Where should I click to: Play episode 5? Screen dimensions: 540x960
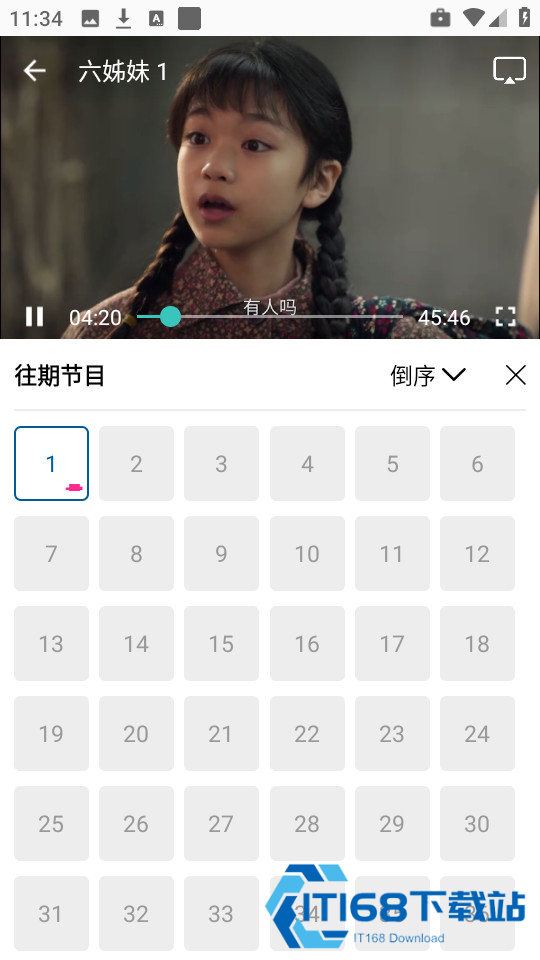coord(392,463)
